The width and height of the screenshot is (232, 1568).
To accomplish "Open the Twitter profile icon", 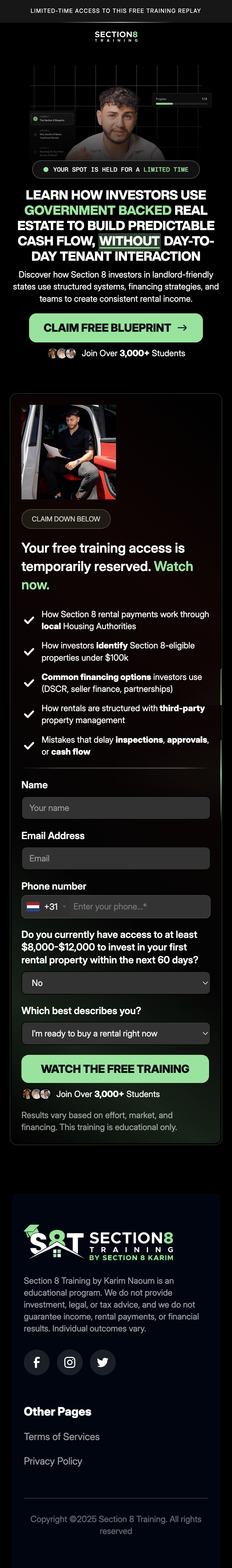I will [x=102, y=1362].
